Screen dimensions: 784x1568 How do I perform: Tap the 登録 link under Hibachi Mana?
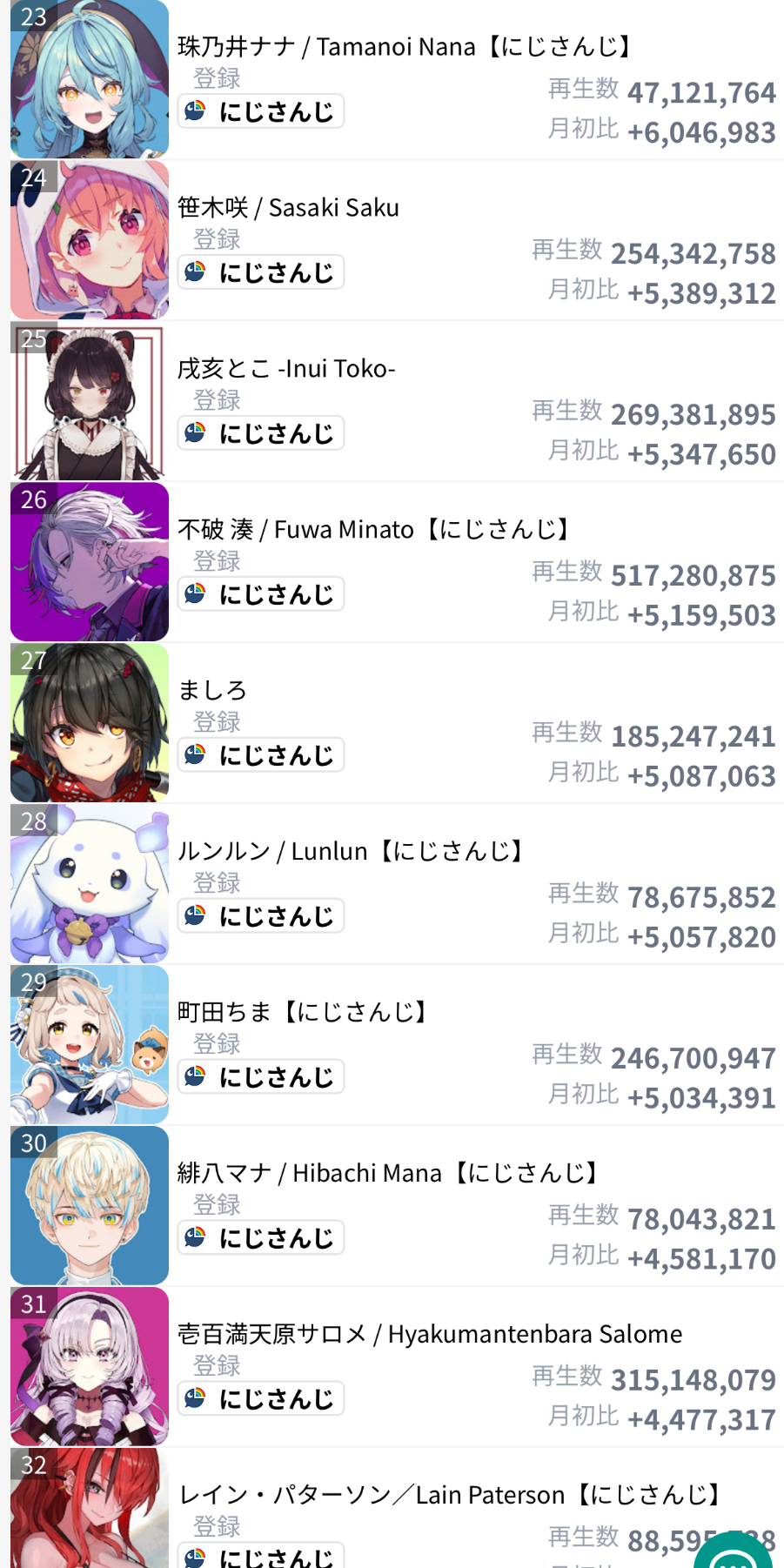tap(217, 1205)
